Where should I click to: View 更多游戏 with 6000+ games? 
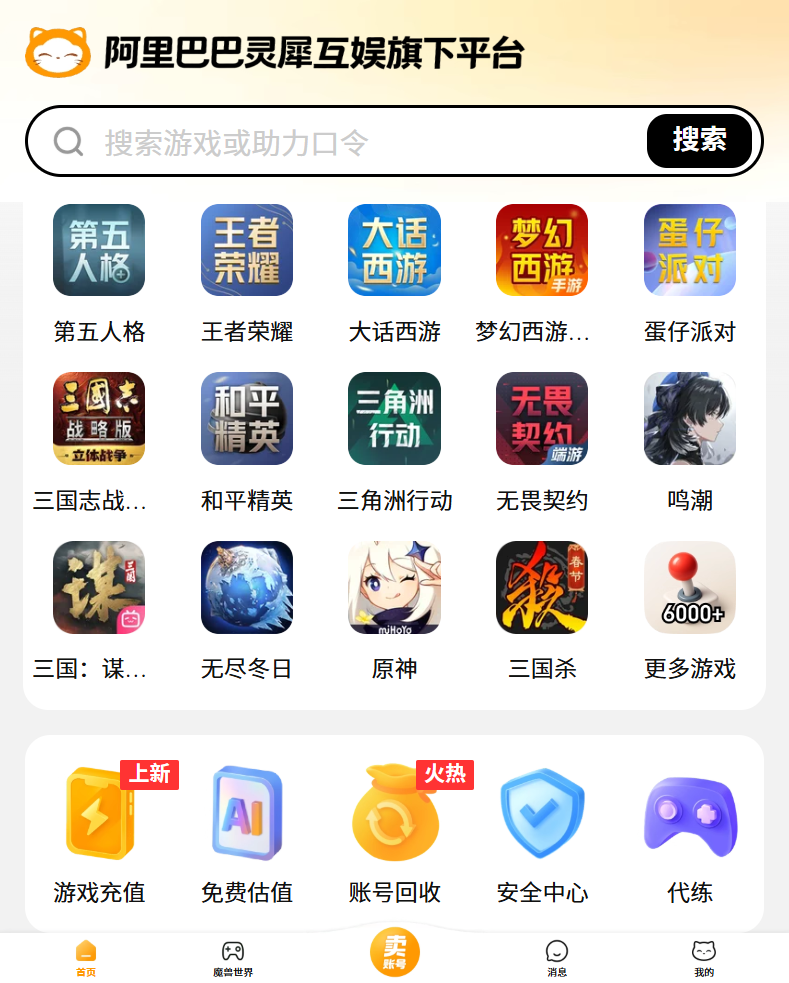click(690, 588)
